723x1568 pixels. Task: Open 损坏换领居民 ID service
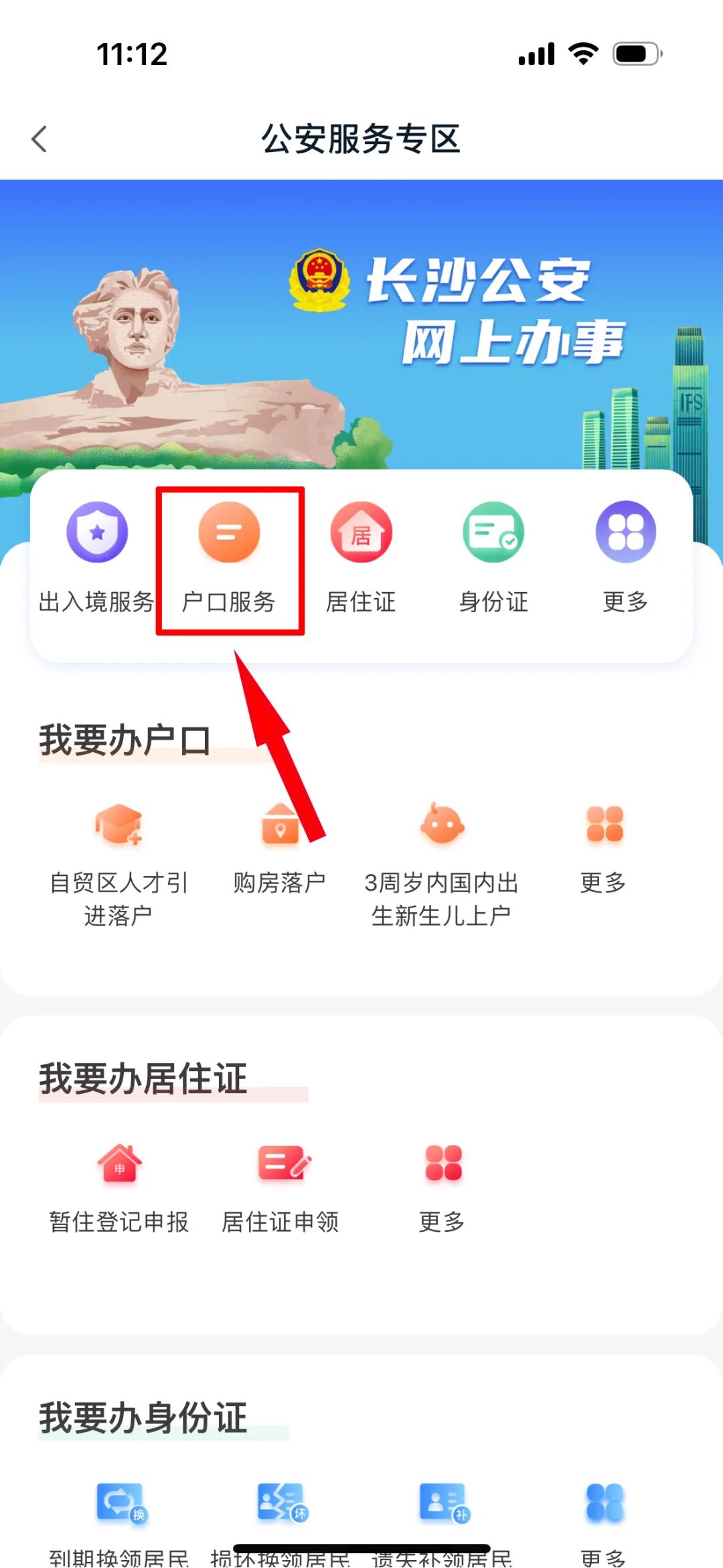280,1520
